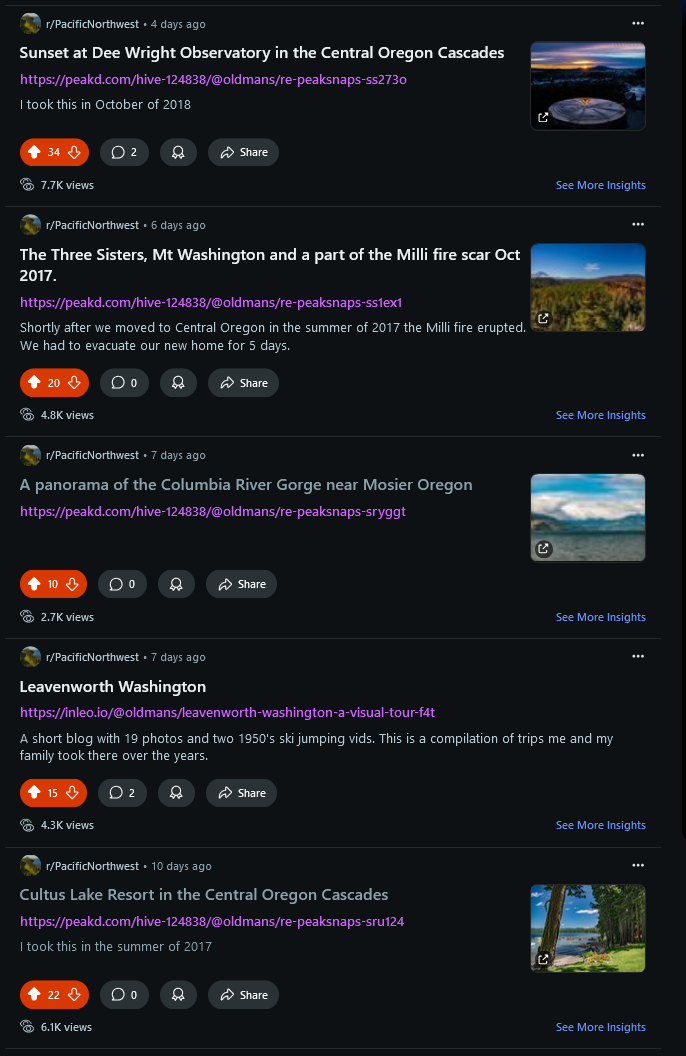View the Dee Wright Observatory sunset thumbnail
Image resolution: width=686 pixels, height=1056 pixels.
coord(587,85)
